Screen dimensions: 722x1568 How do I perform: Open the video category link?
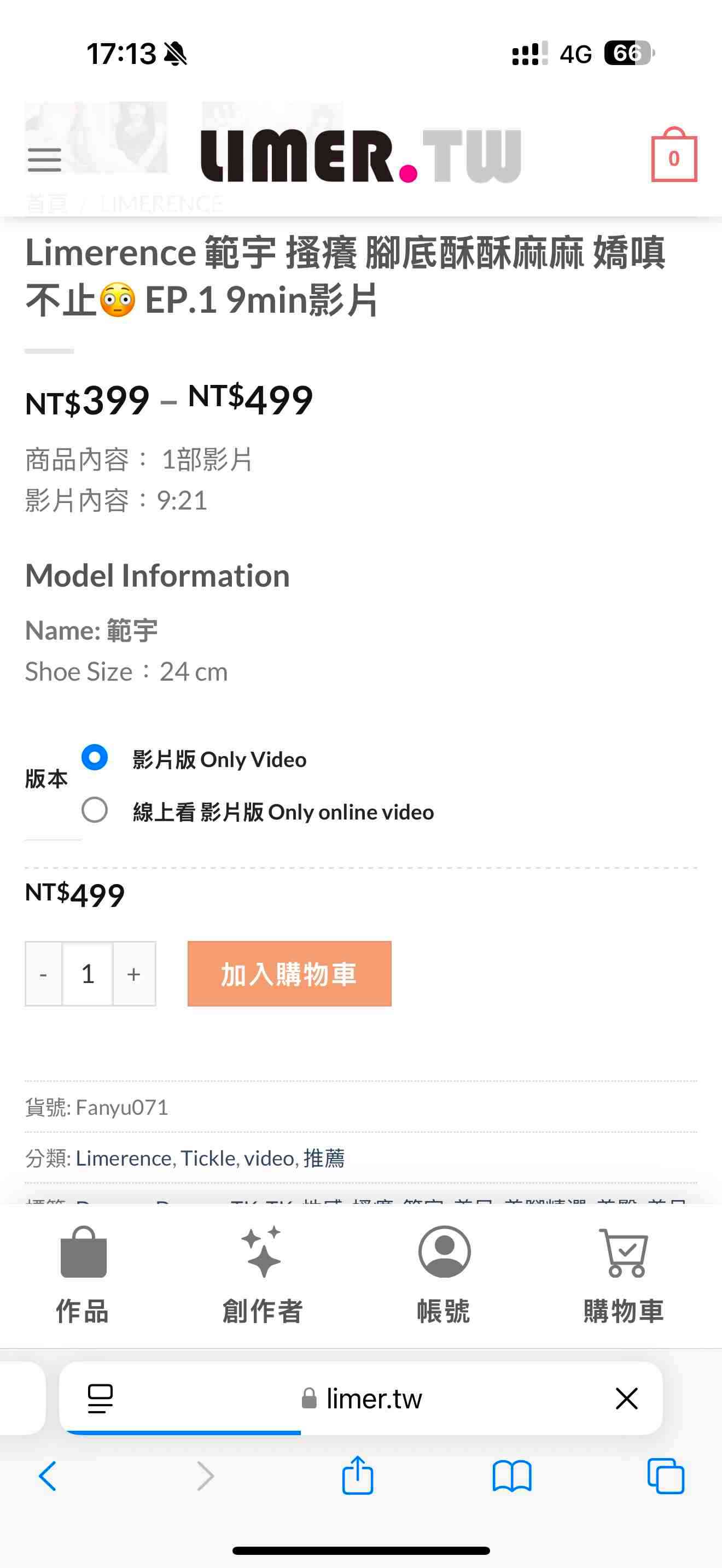[269, 1158]
